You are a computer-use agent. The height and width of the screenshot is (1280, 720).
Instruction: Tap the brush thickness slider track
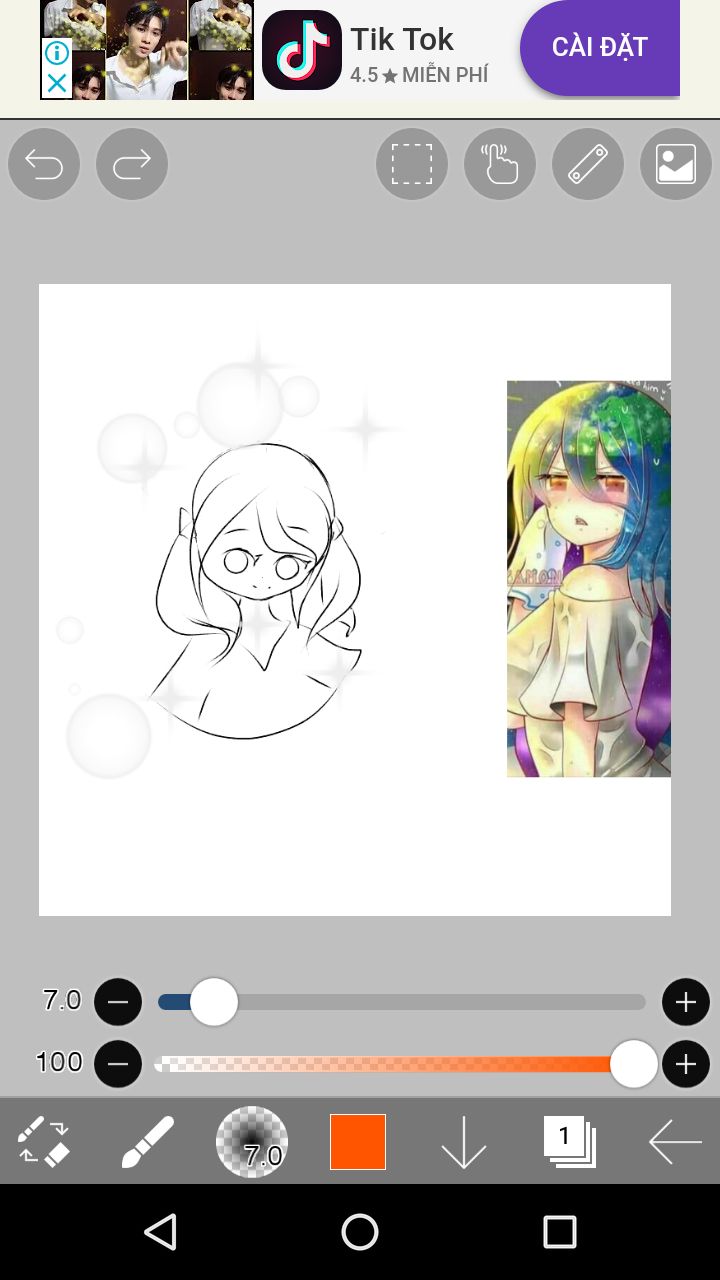click(430, 1002)
